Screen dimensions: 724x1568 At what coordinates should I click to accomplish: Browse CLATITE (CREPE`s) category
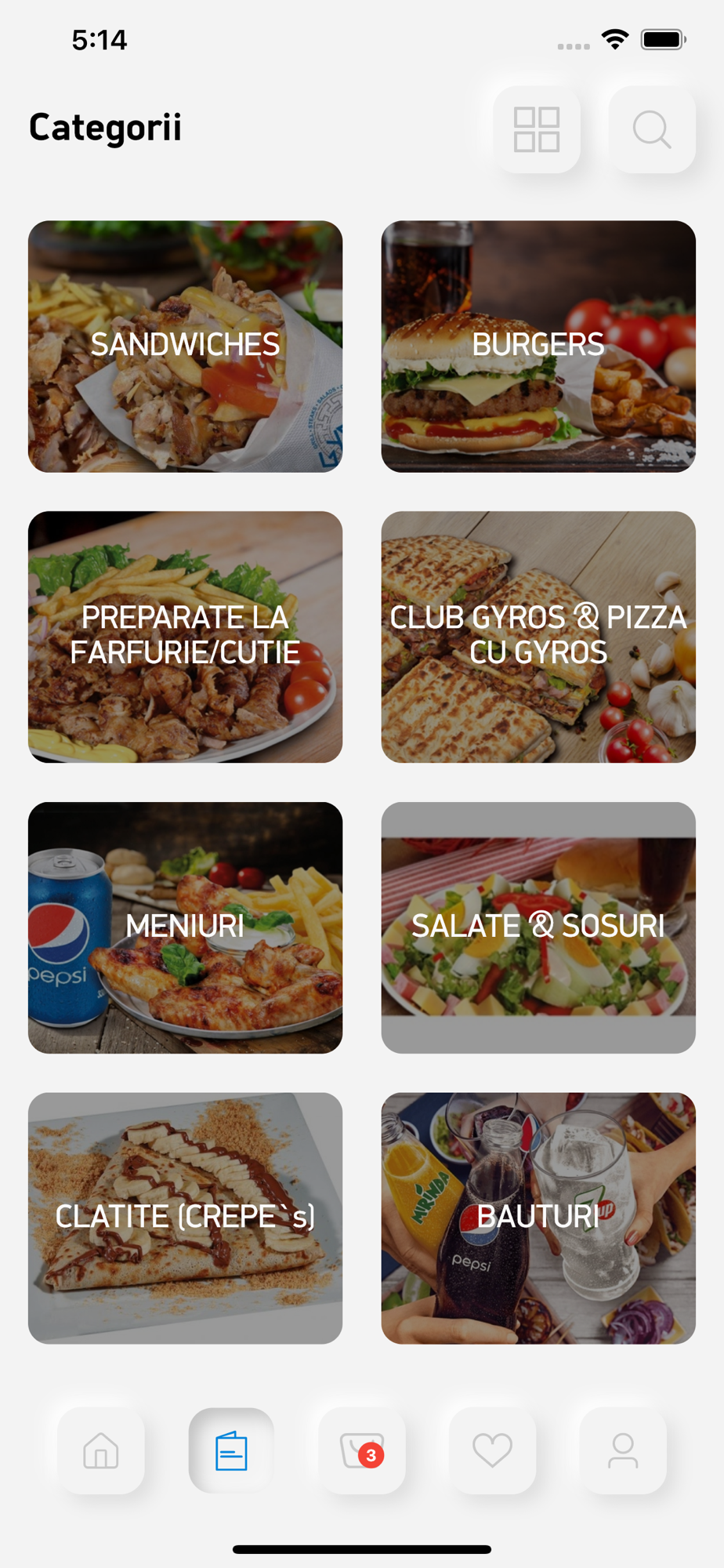[x=185, y=1218]
